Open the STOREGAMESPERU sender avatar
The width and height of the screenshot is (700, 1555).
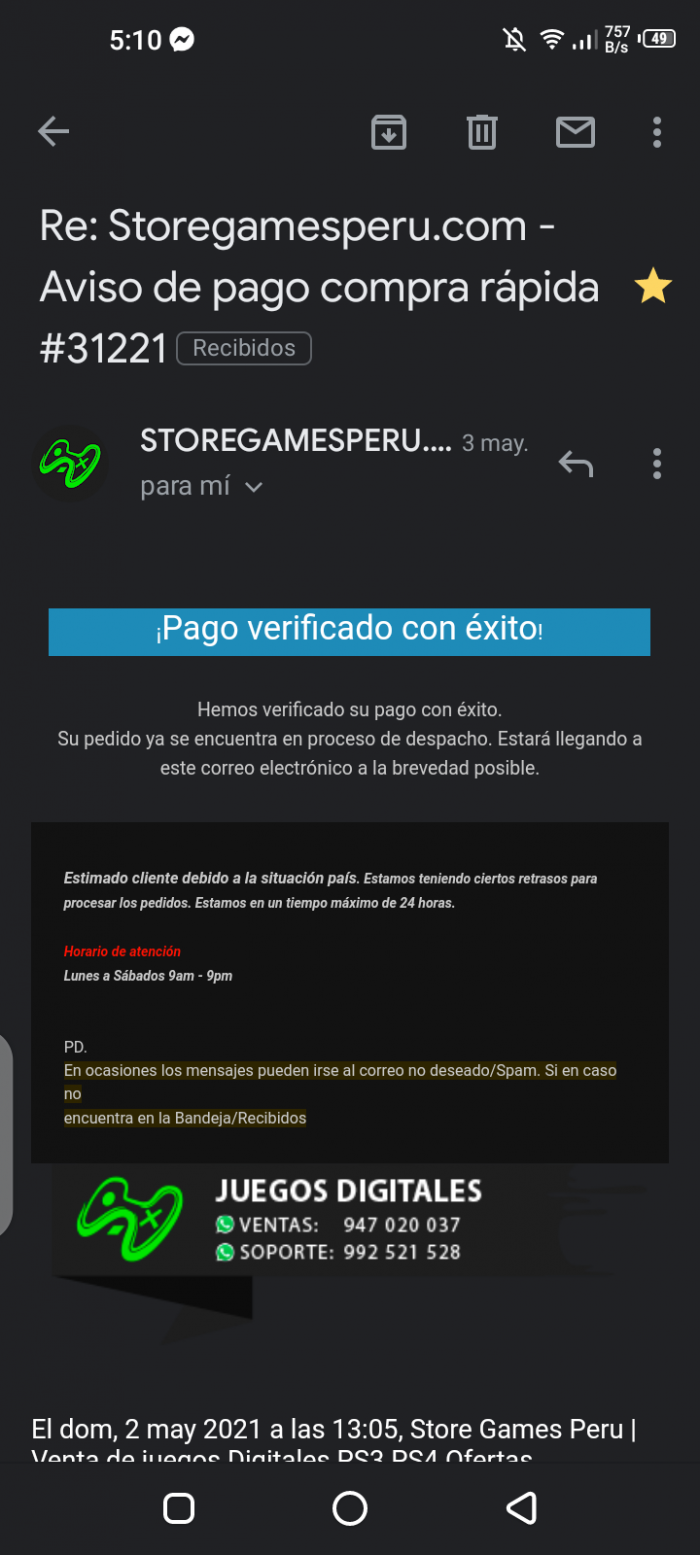pyautogui.click(x=68, y=464)
